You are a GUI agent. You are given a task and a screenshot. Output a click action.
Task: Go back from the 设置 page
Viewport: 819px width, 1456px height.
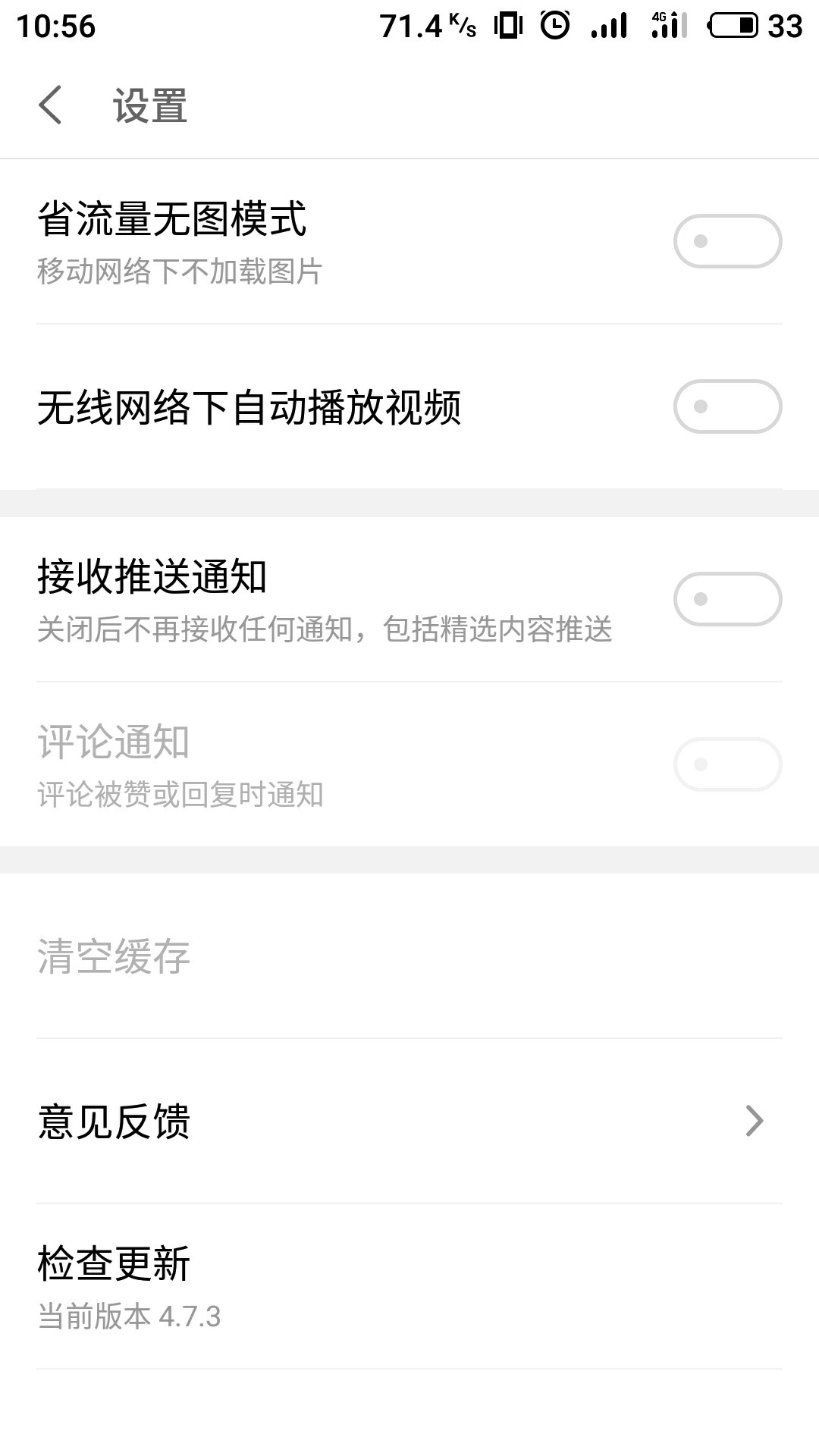click(x=50, y=105)
